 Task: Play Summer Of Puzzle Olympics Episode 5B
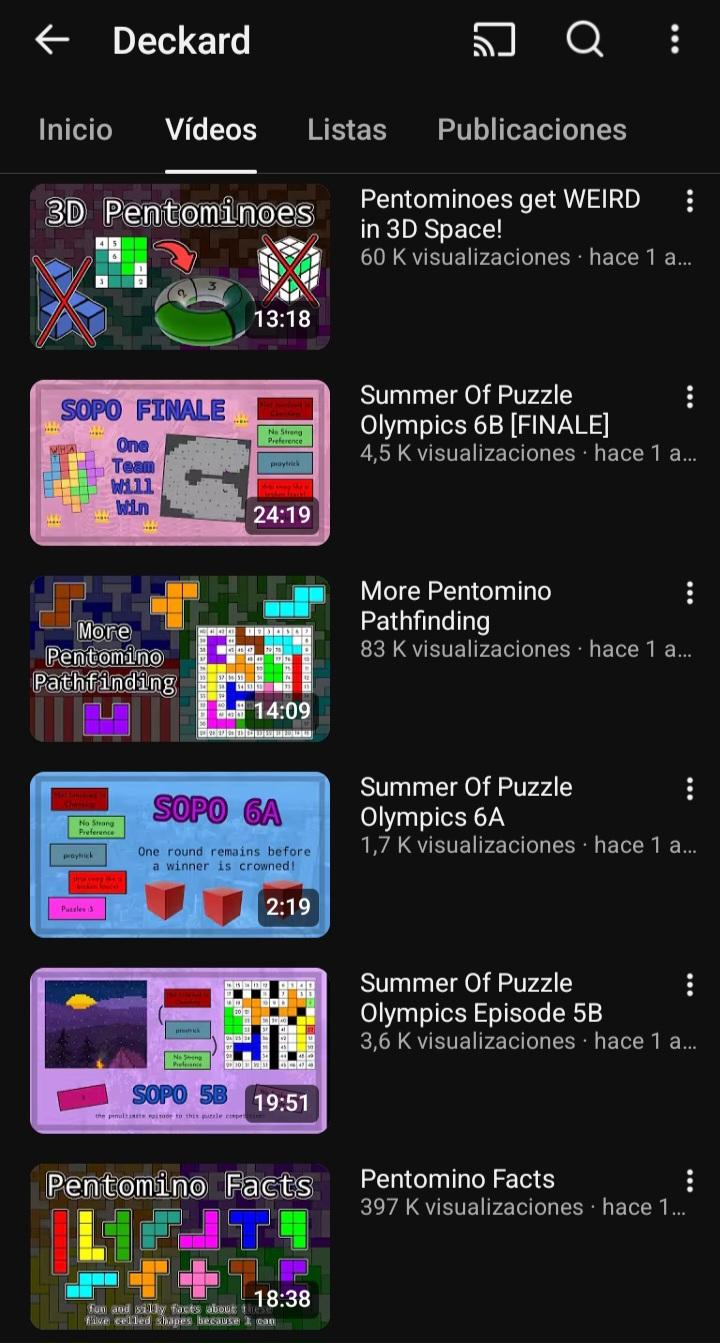tap(180, 1050)
